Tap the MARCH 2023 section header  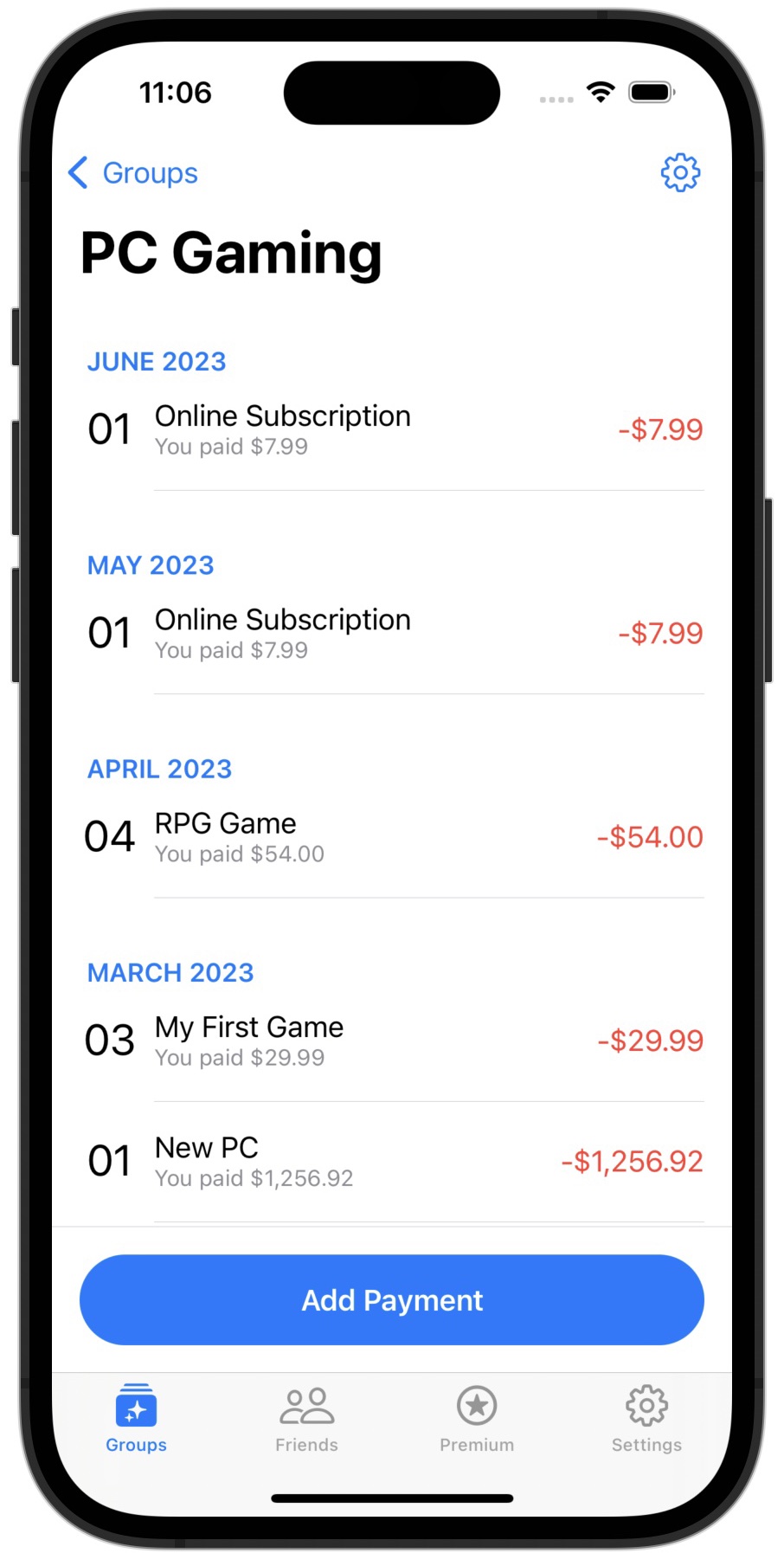[170, 972]
